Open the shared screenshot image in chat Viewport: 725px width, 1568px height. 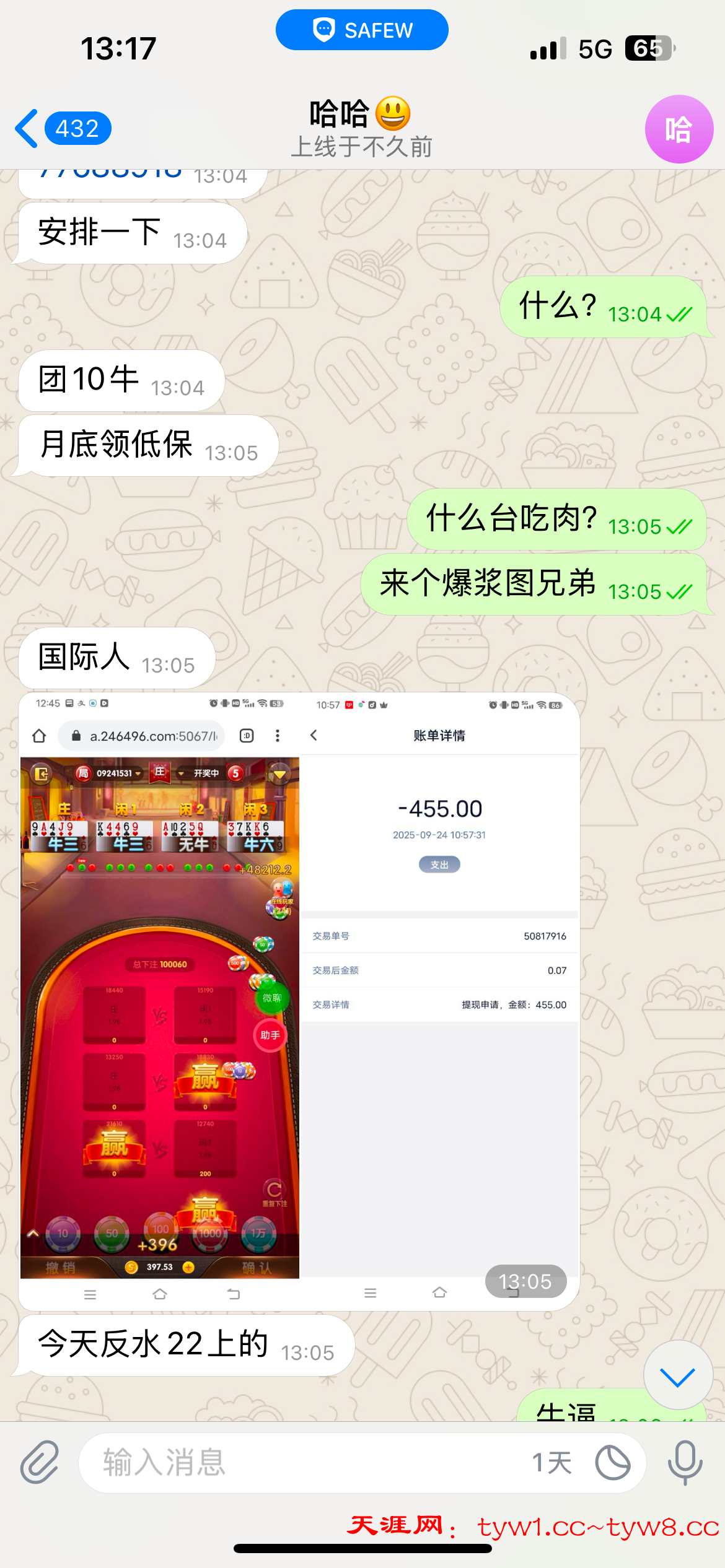(x=299, y=1000)
